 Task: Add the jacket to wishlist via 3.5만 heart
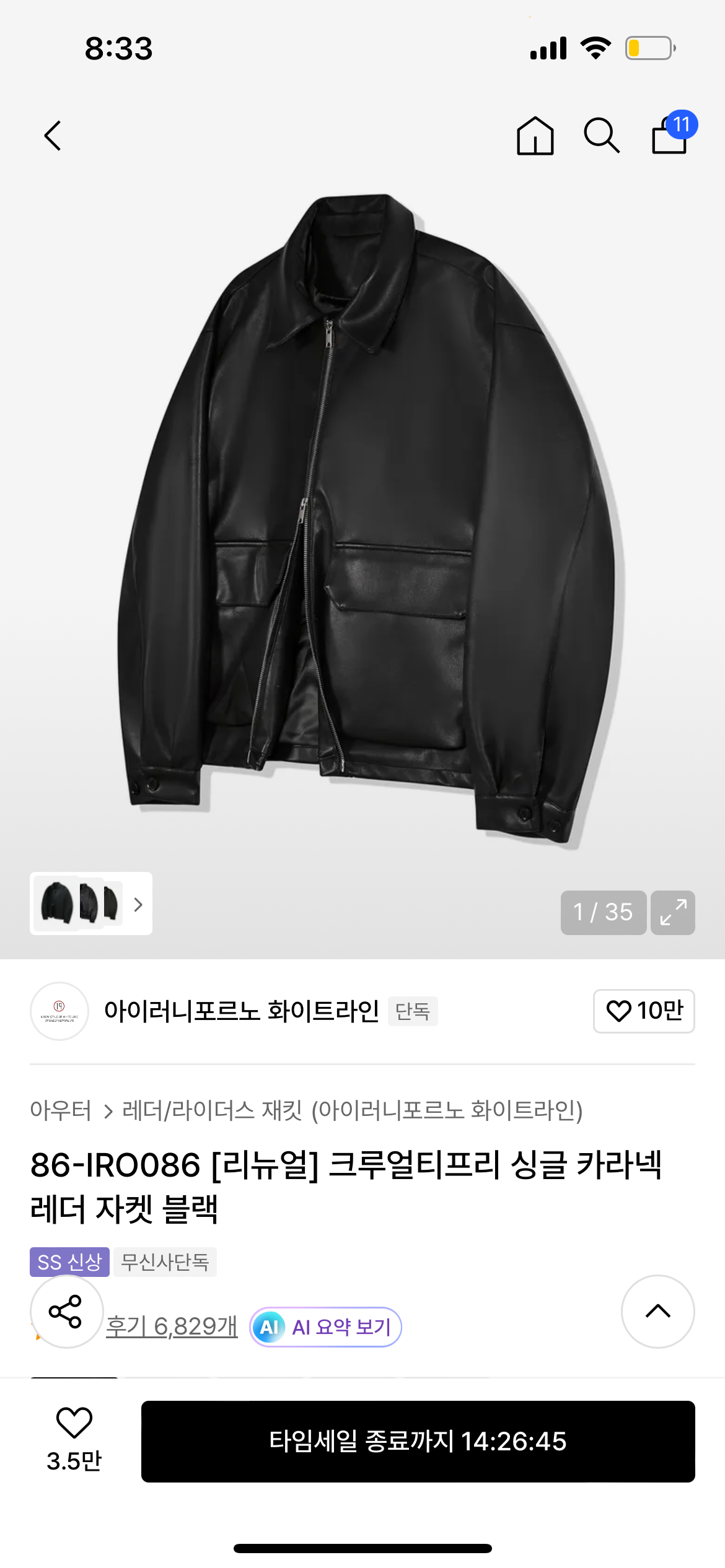(x=74, y=1439)
